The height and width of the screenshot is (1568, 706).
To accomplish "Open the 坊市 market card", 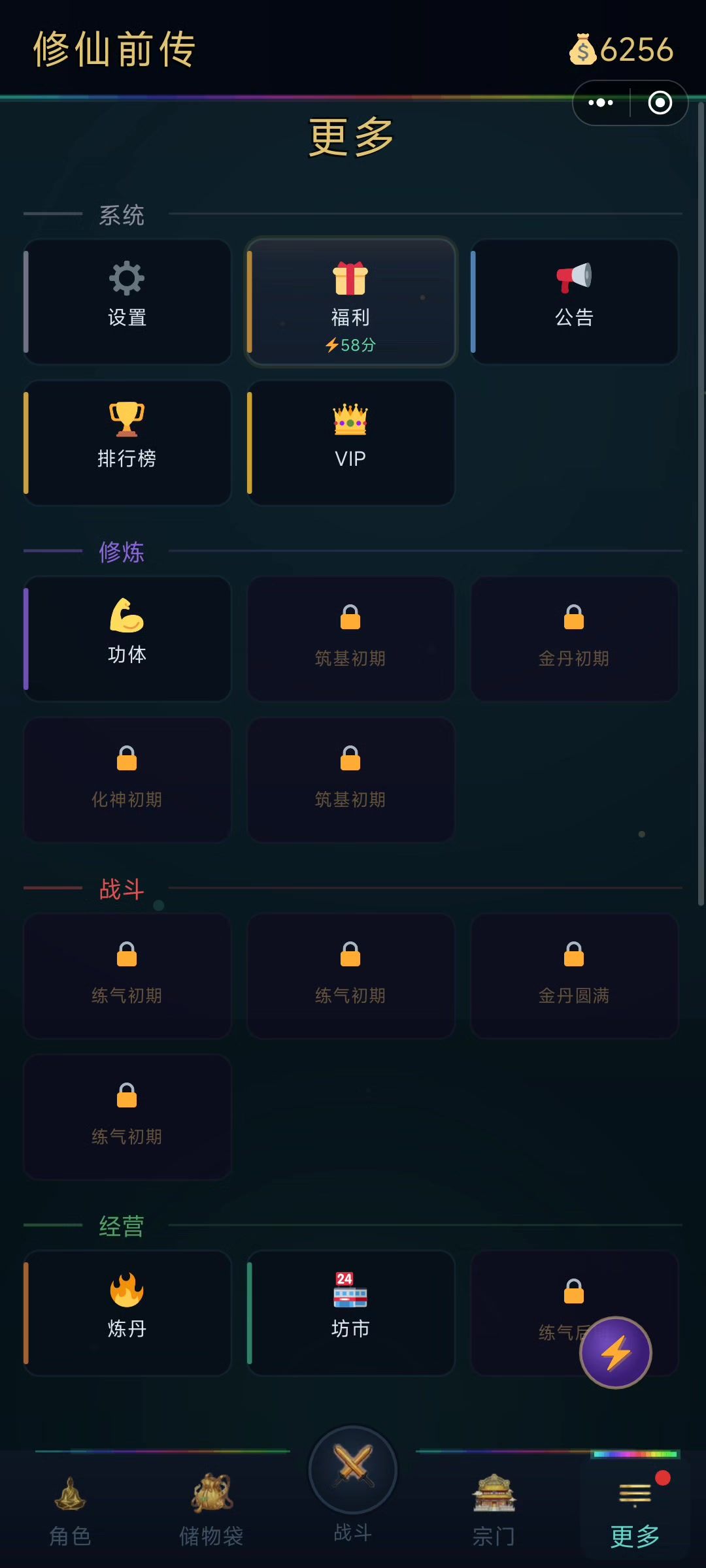I will (x=351, y=1313).
